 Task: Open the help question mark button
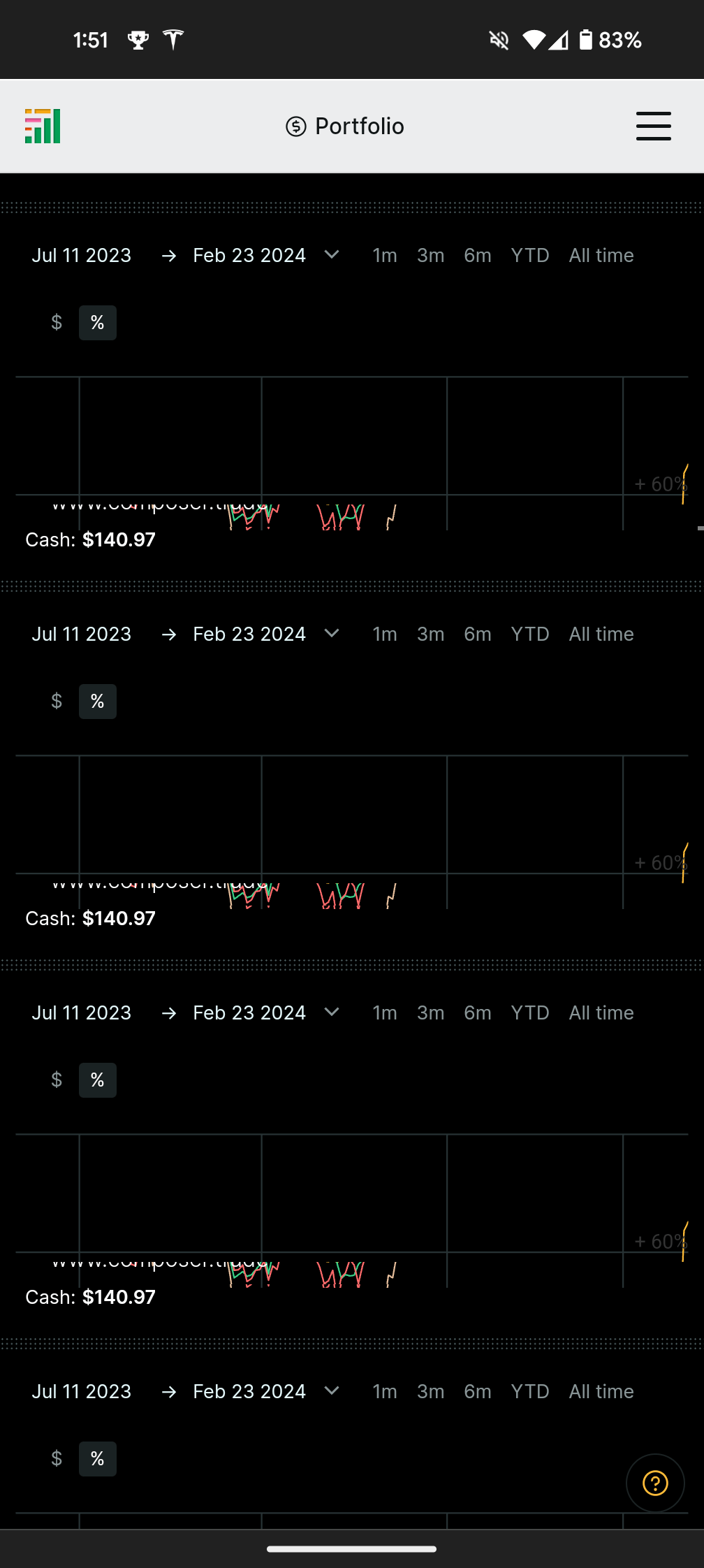(x=655, y=1483)
